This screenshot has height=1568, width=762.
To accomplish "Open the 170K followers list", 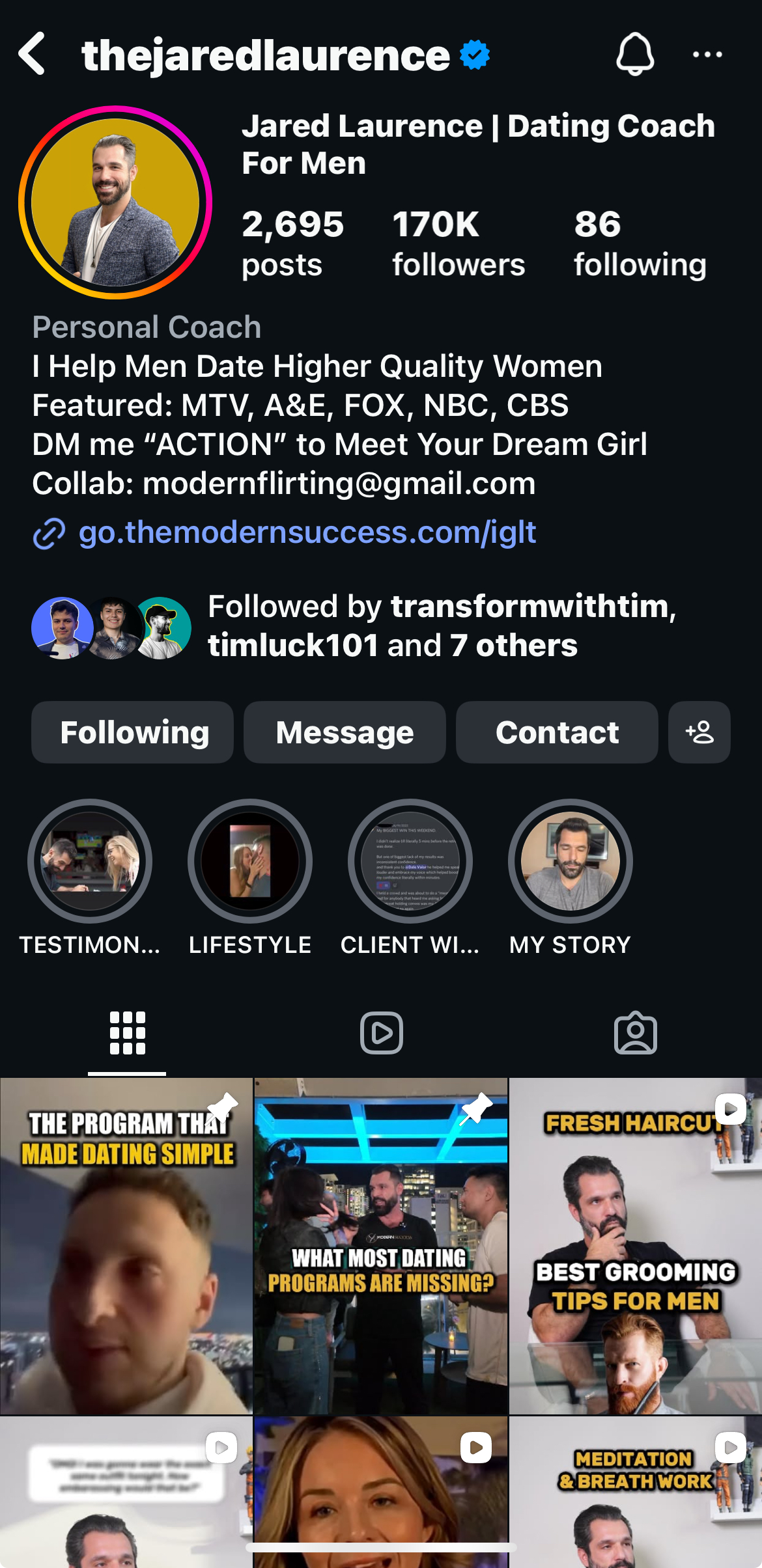I will click(458, 243).
